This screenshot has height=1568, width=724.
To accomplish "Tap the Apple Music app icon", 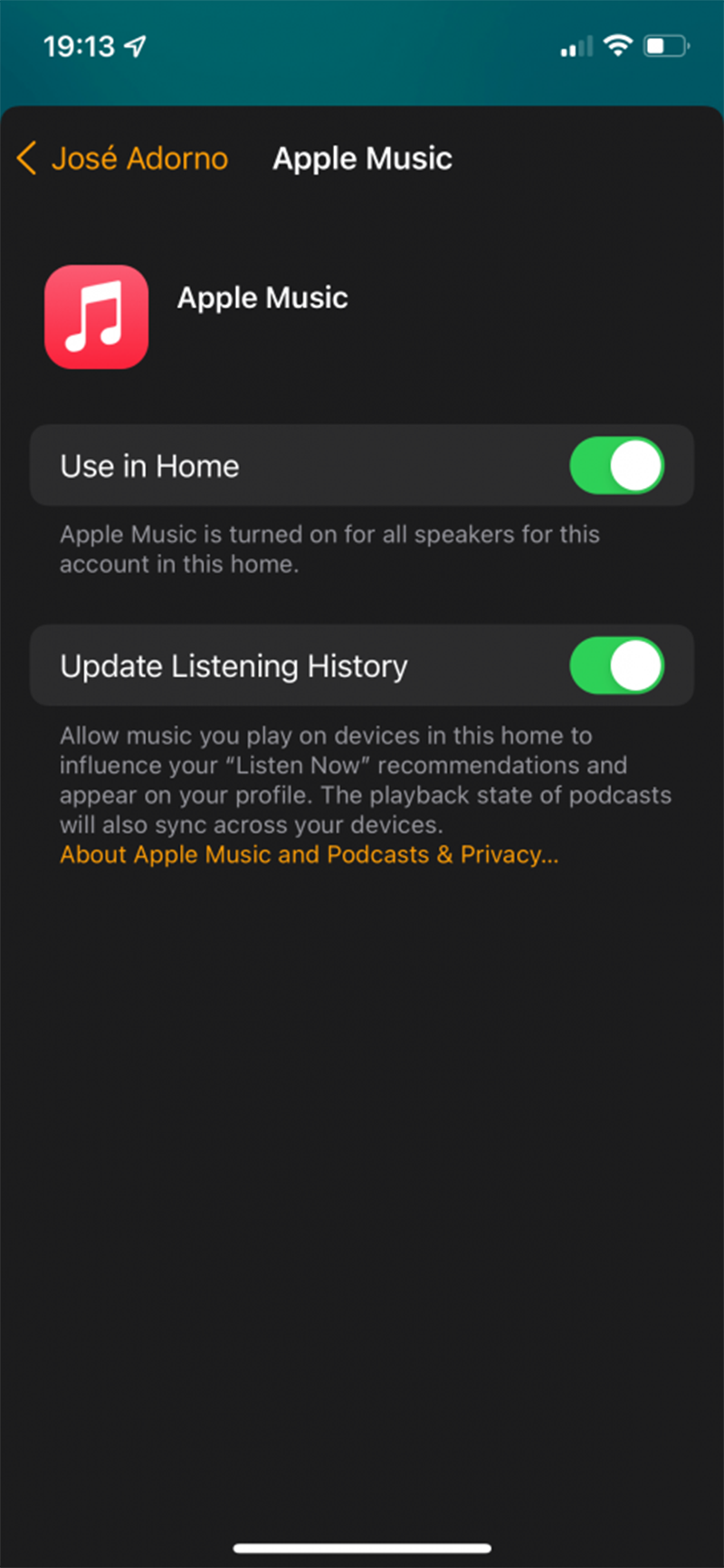I will point(97,317).
